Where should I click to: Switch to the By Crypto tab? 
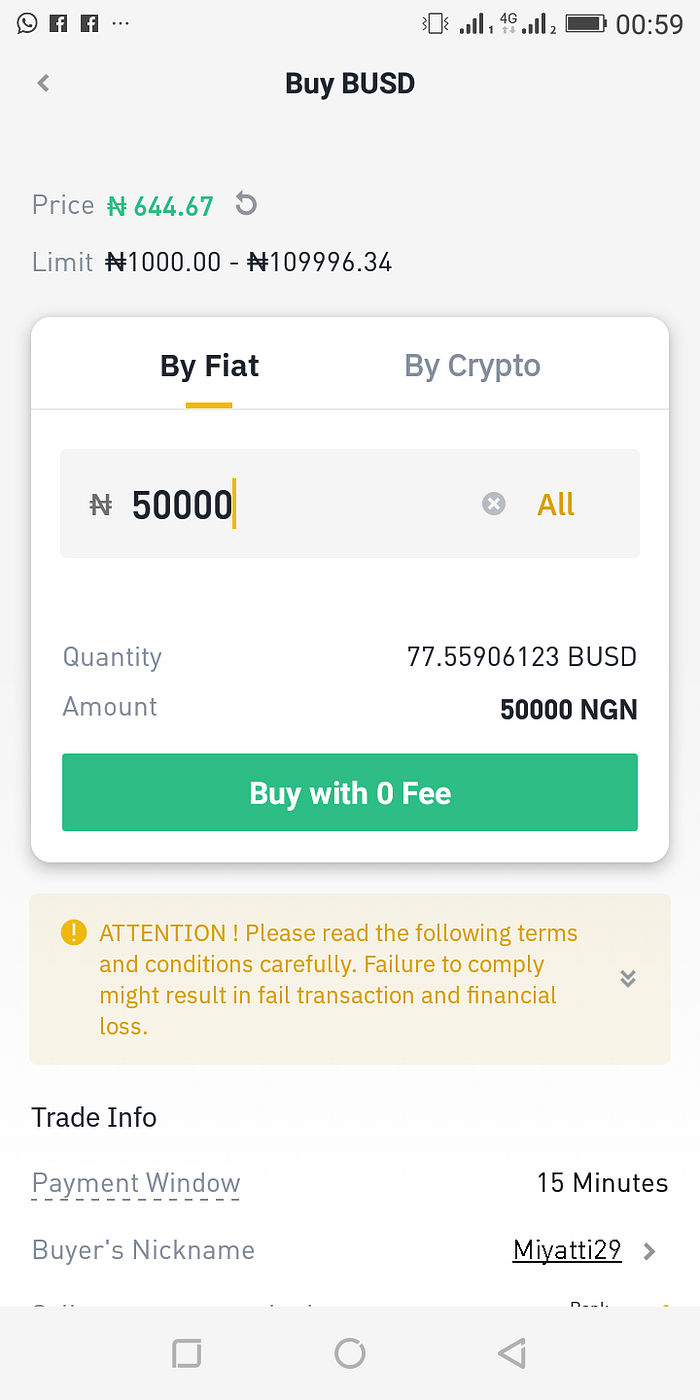click(x=472, y=366)
